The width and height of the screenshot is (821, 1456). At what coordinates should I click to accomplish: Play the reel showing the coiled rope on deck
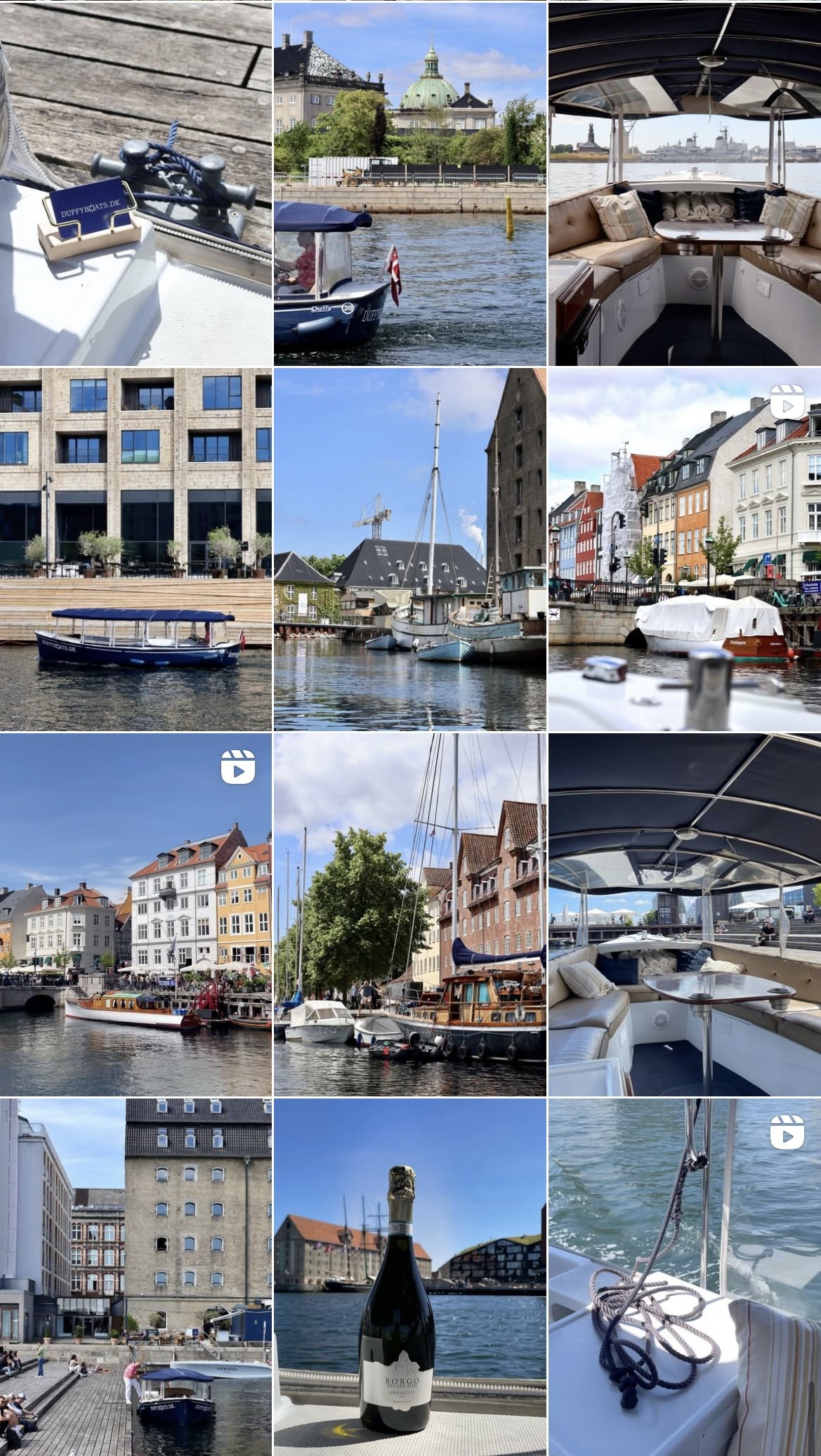tap(685, 1277)
